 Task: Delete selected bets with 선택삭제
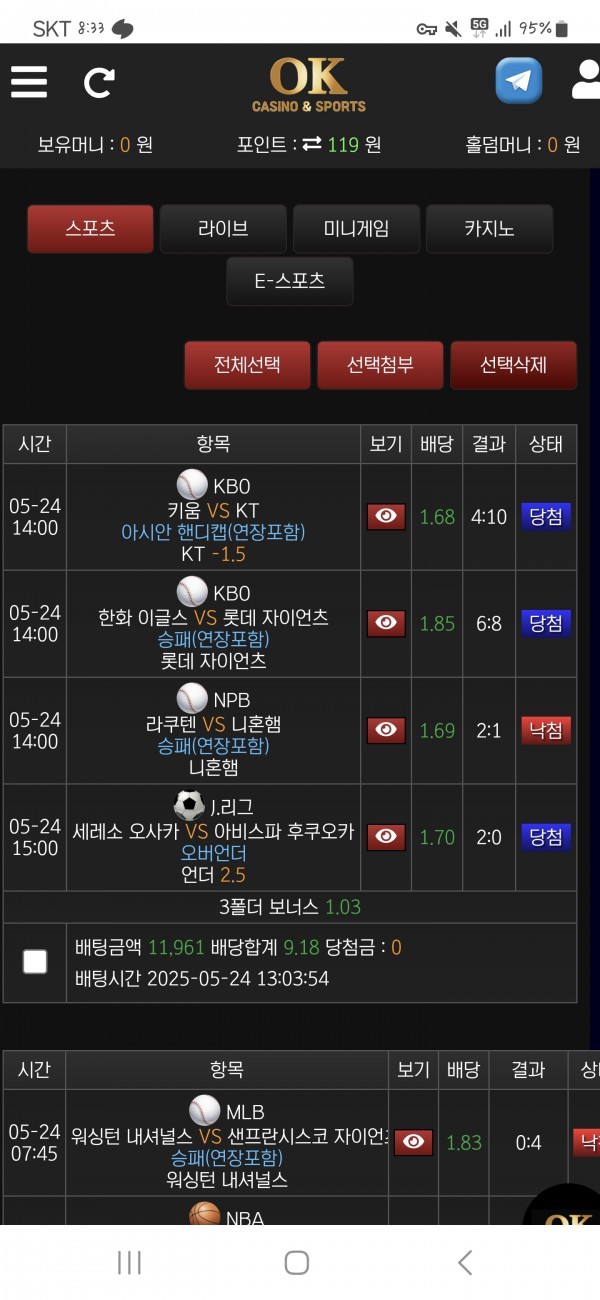513,364
